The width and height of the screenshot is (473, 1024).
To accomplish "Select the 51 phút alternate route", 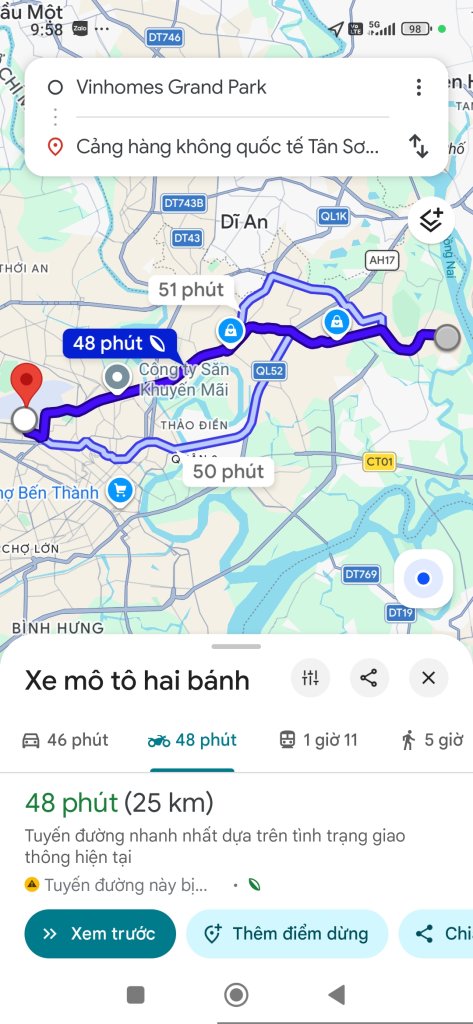I will (x=191, y=289).
